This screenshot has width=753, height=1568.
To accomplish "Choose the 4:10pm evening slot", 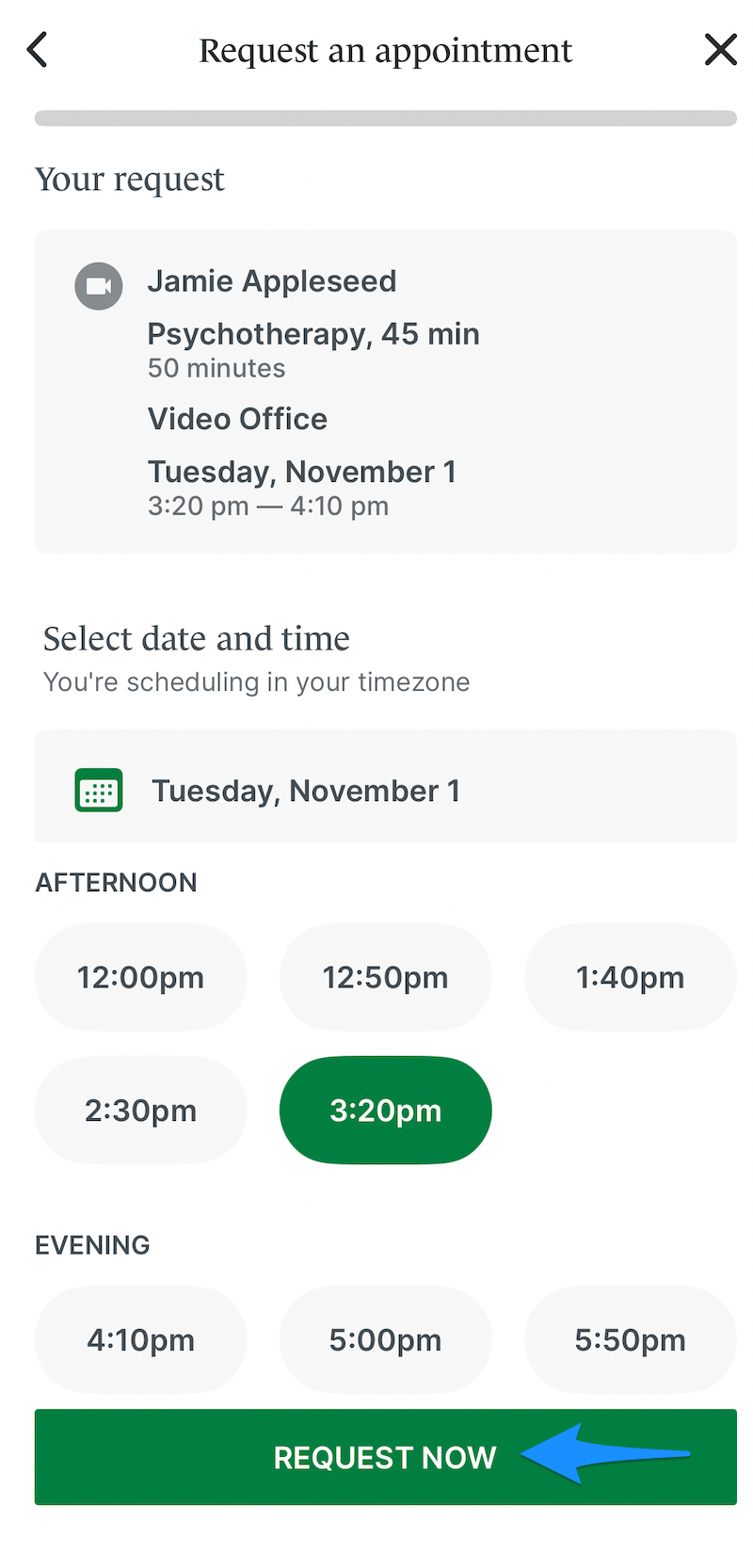I will point(140,1339).
